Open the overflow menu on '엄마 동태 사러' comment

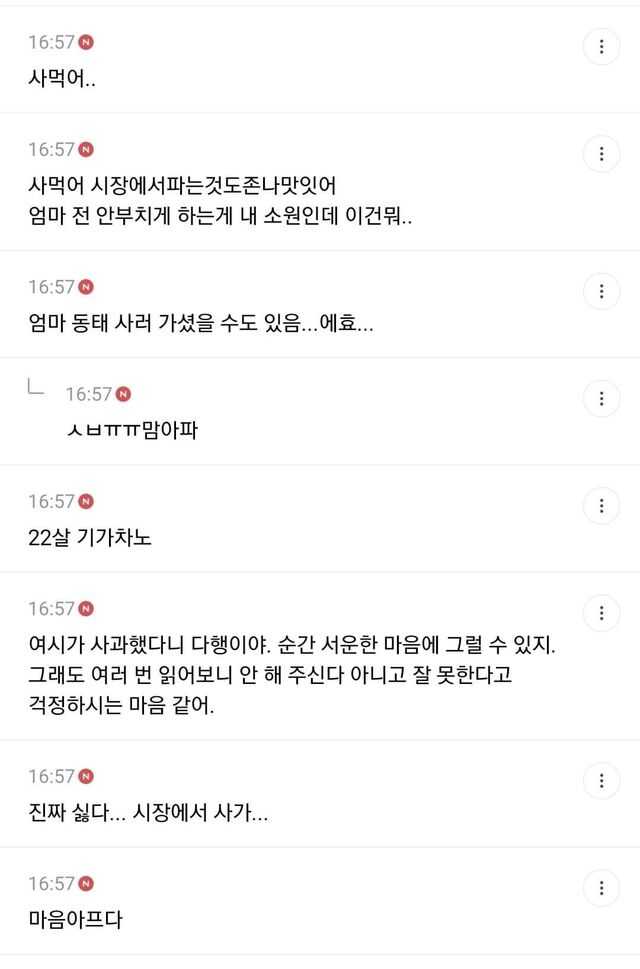(601, 292)
